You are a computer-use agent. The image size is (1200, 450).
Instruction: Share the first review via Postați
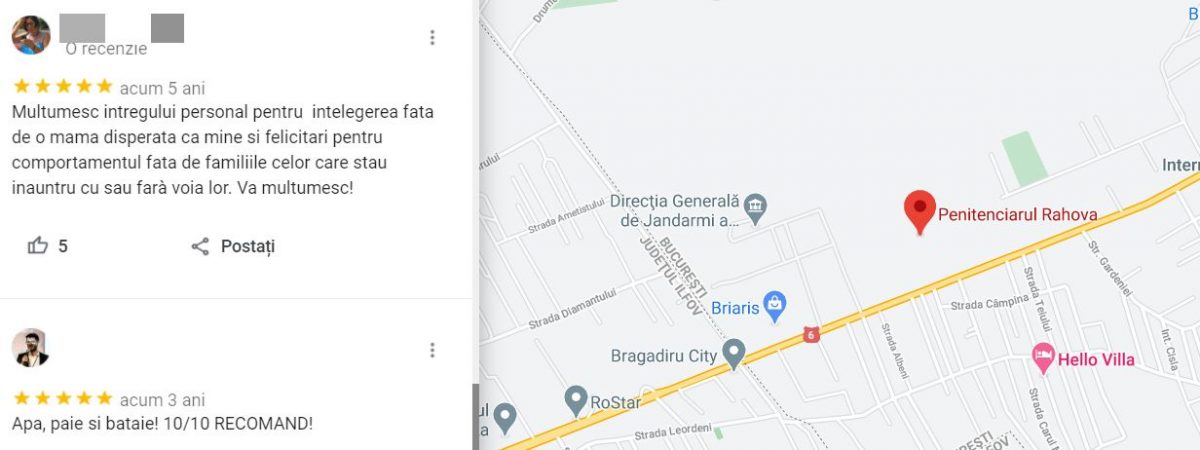pos(233,246)
